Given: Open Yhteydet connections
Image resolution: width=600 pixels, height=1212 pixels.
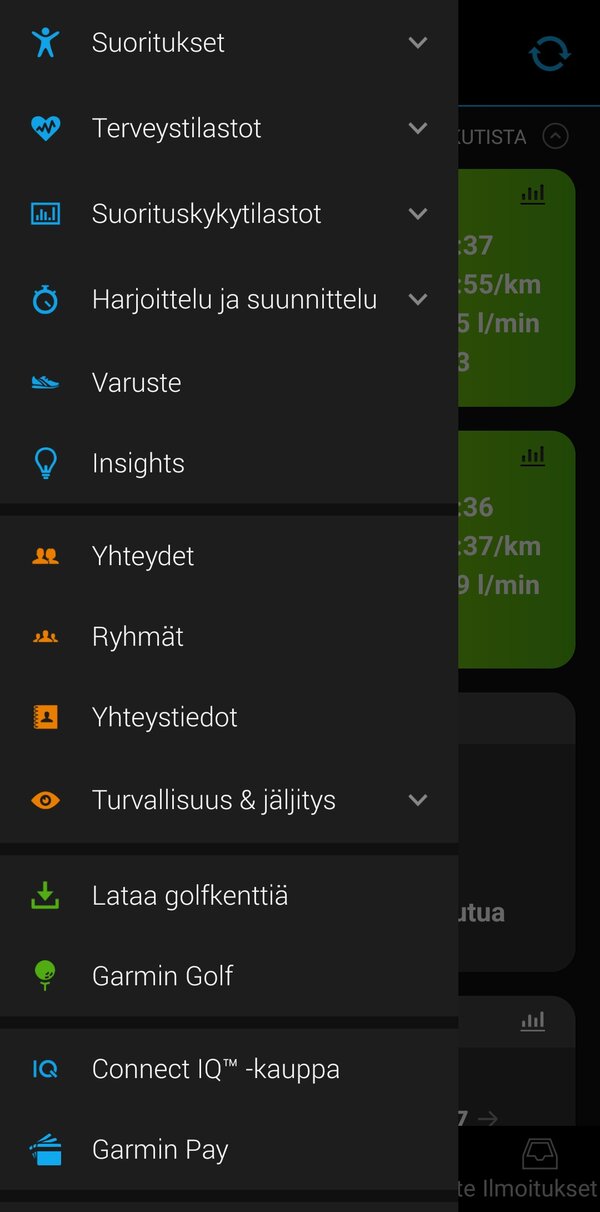Looking at the screenshot, I should tap(229, 556).
